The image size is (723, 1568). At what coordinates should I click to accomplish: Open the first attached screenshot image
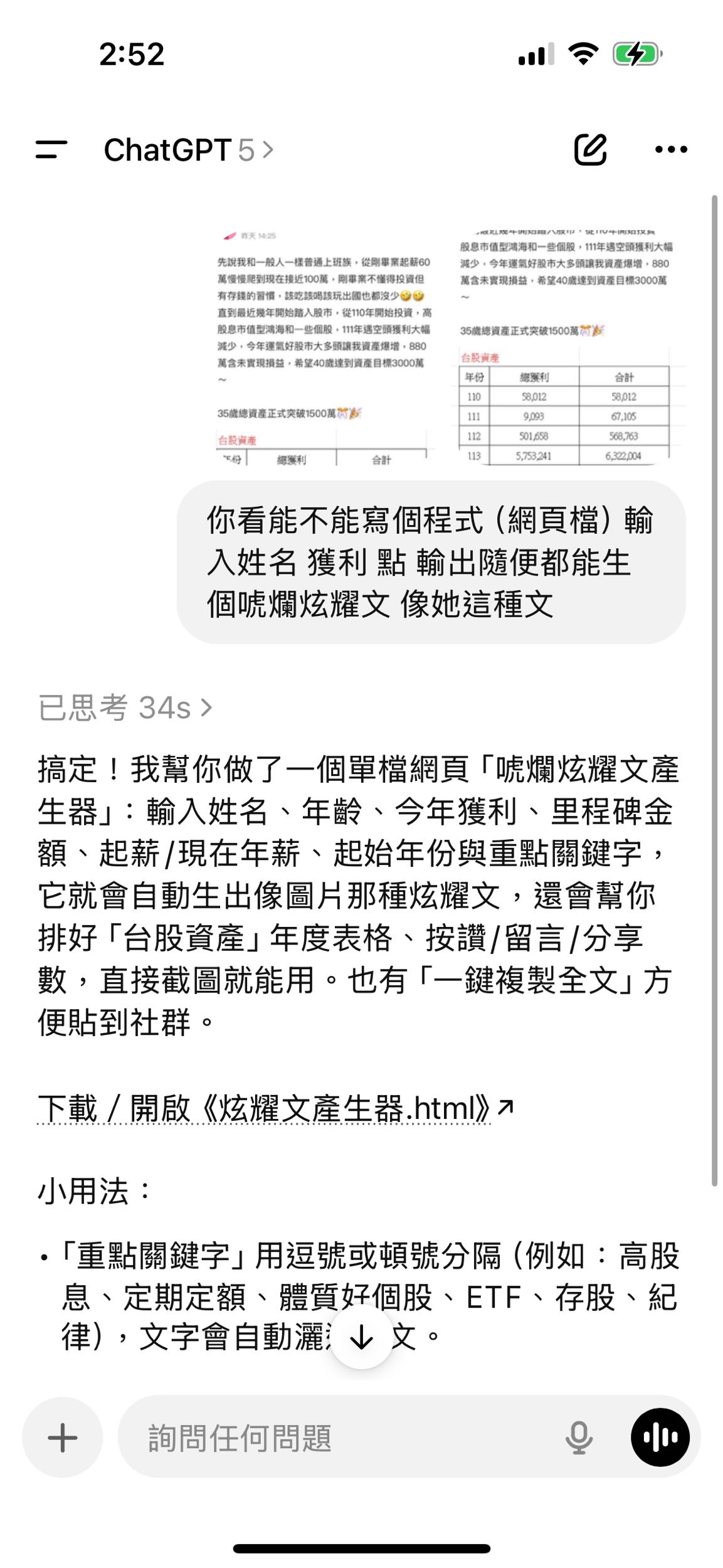tap(324, 348)
